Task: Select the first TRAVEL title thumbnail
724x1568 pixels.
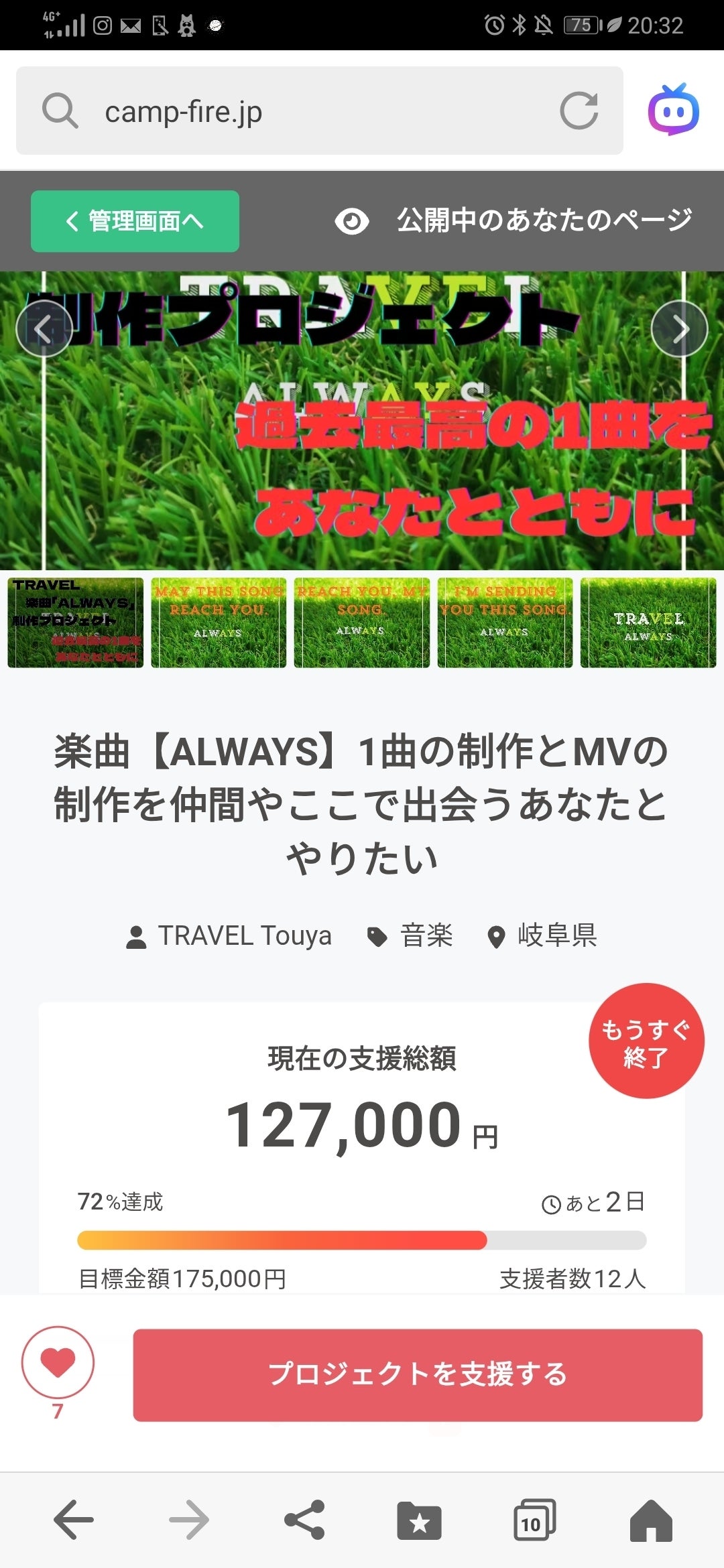Action: (x=76, y=623)
